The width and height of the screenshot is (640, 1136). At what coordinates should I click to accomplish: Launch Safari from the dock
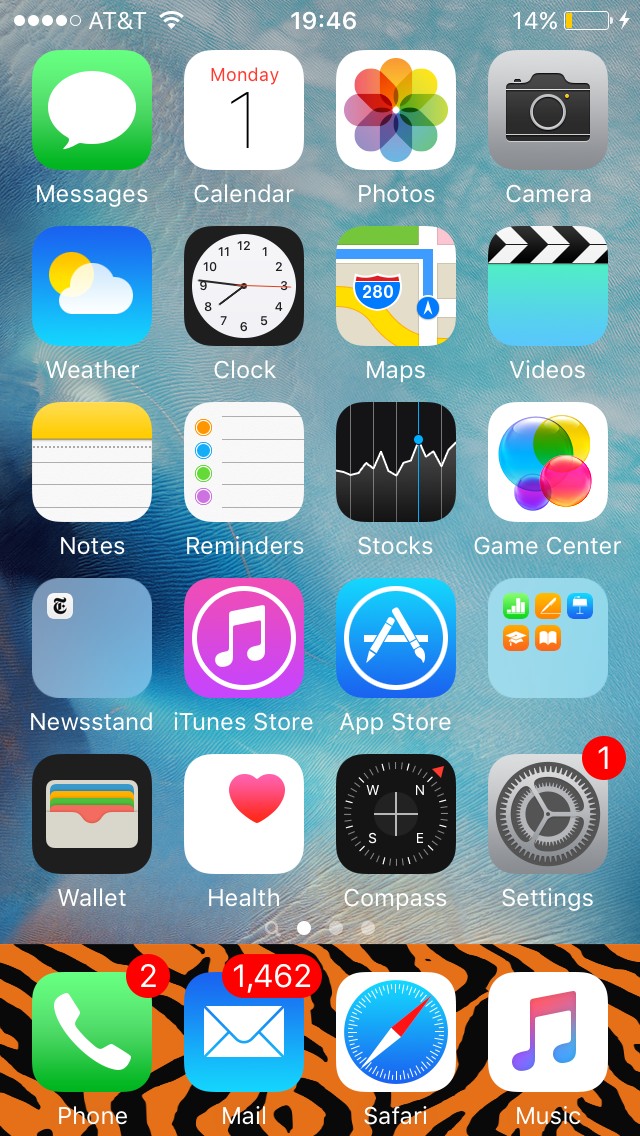coord(396,1032)
